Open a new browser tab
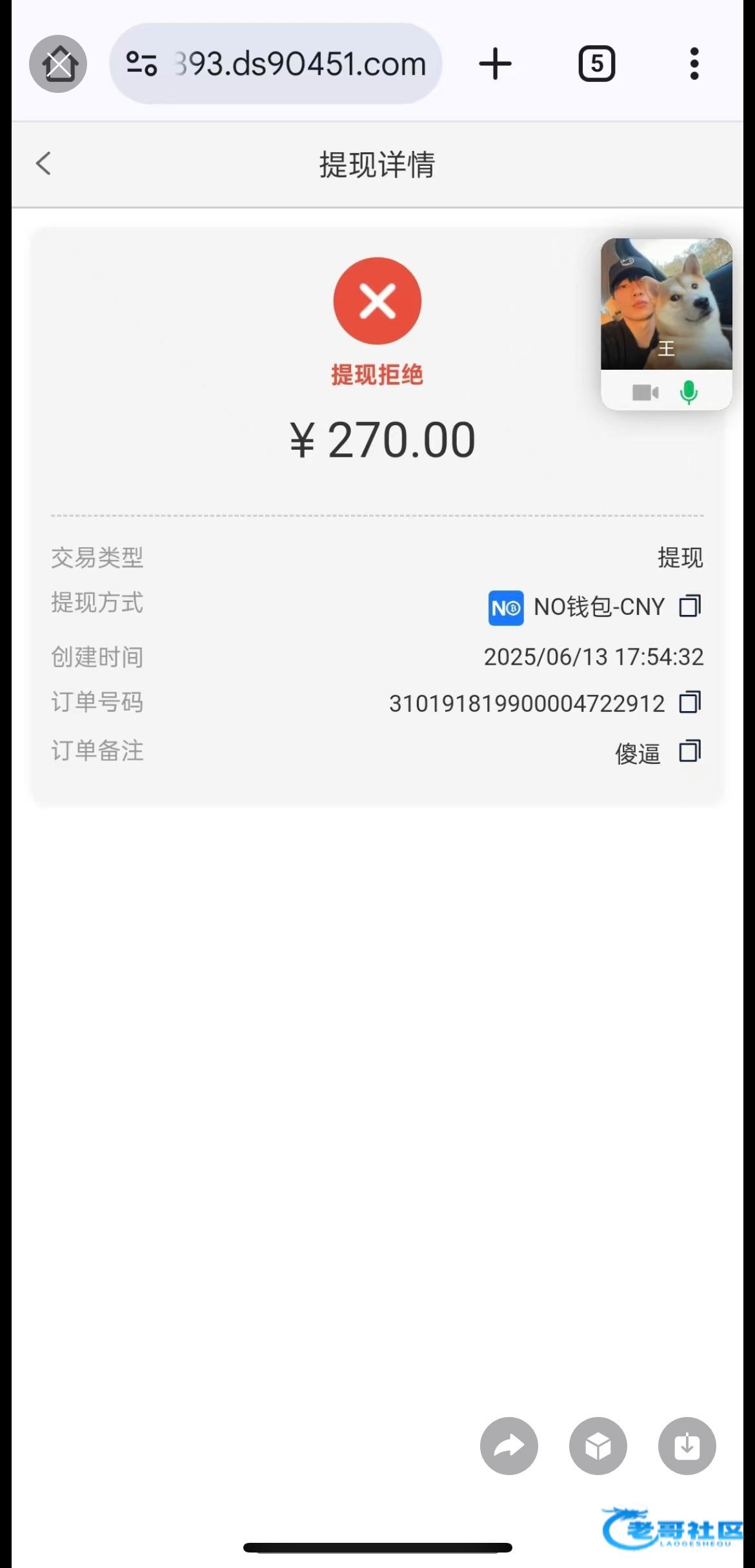The height and width of the screenshot is (1568, 755). tap(495, 64)
